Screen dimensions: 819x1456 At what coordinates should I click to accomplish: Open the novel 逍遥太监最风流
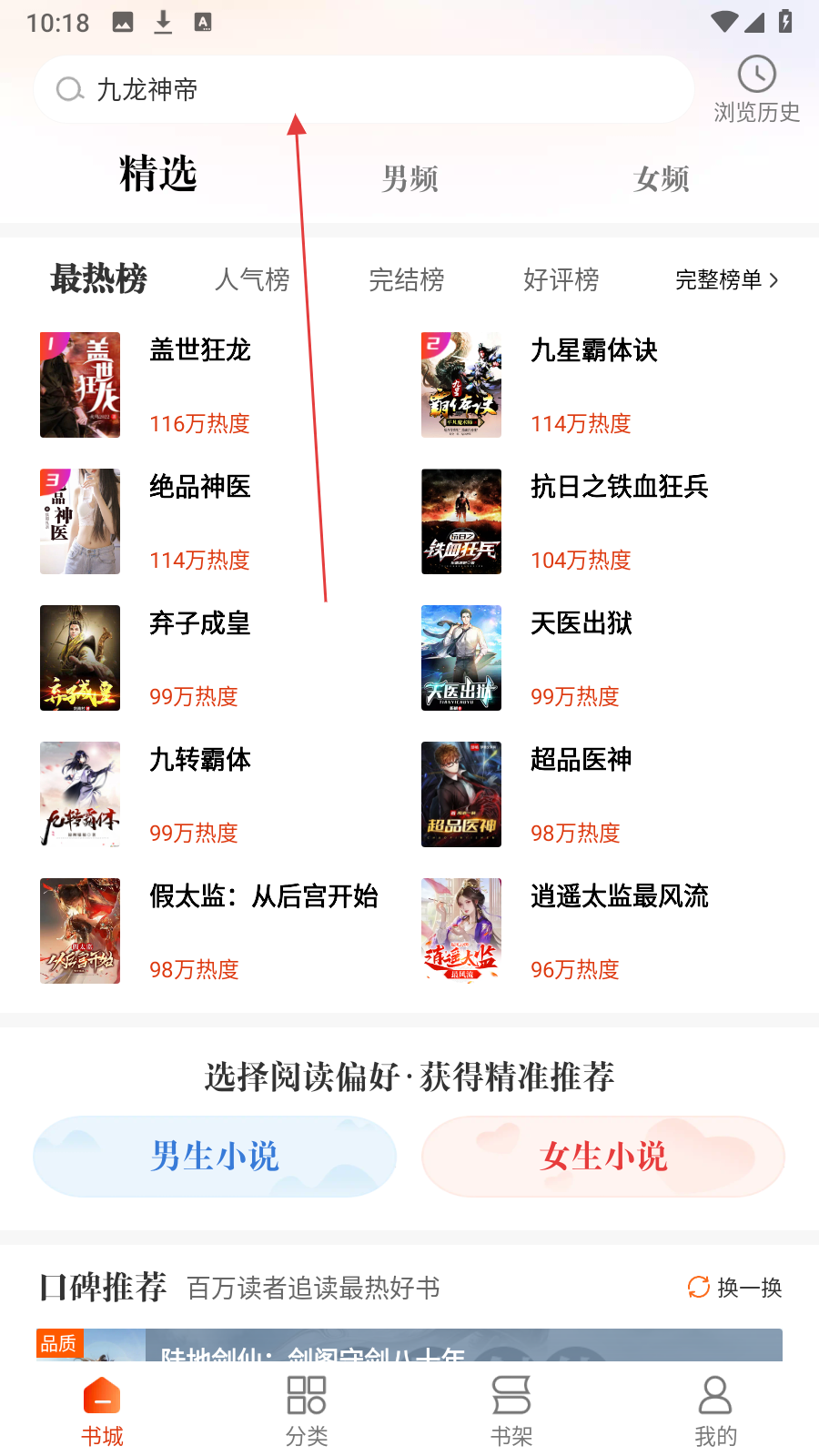619,896
